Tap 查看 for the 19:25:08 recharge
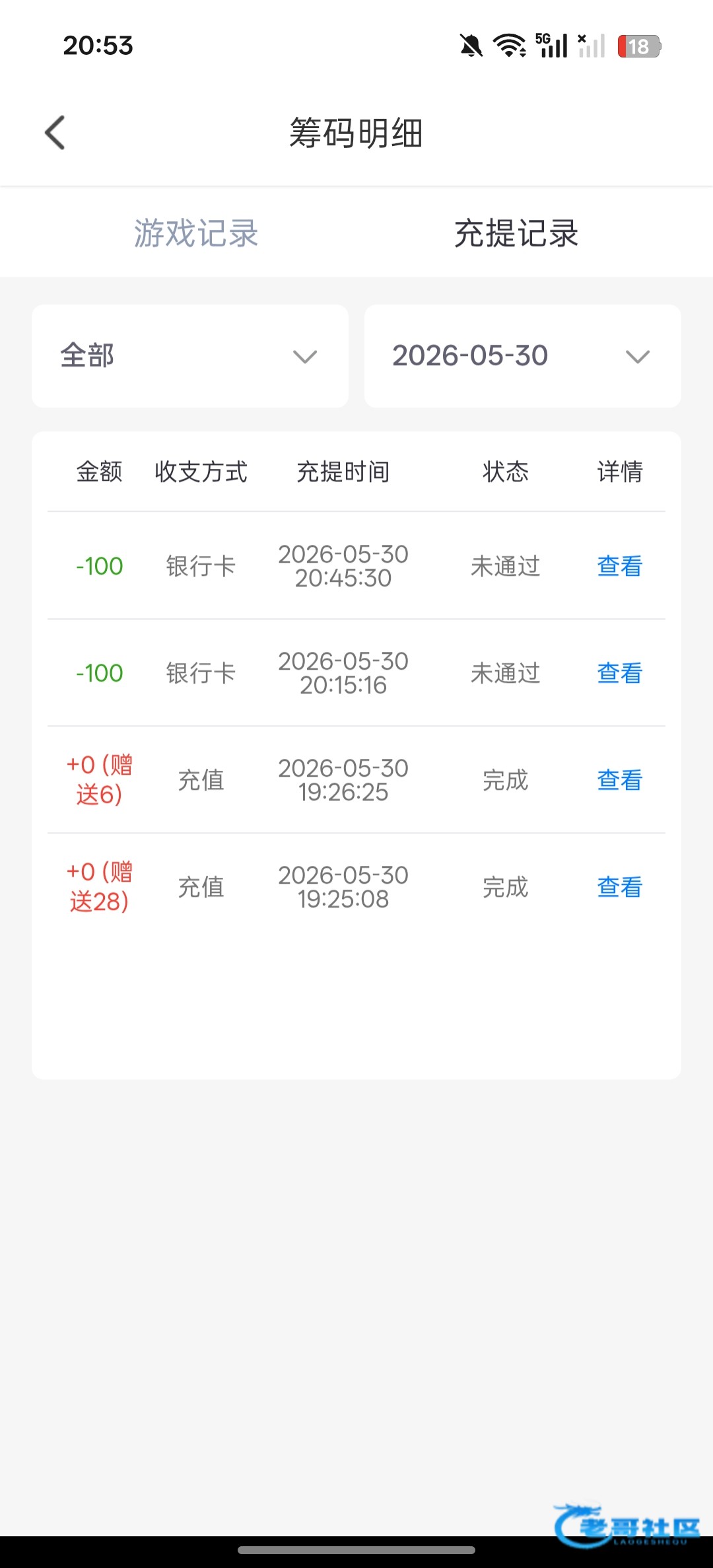Viewport: 713px width, 1568px height. point(619,887)
